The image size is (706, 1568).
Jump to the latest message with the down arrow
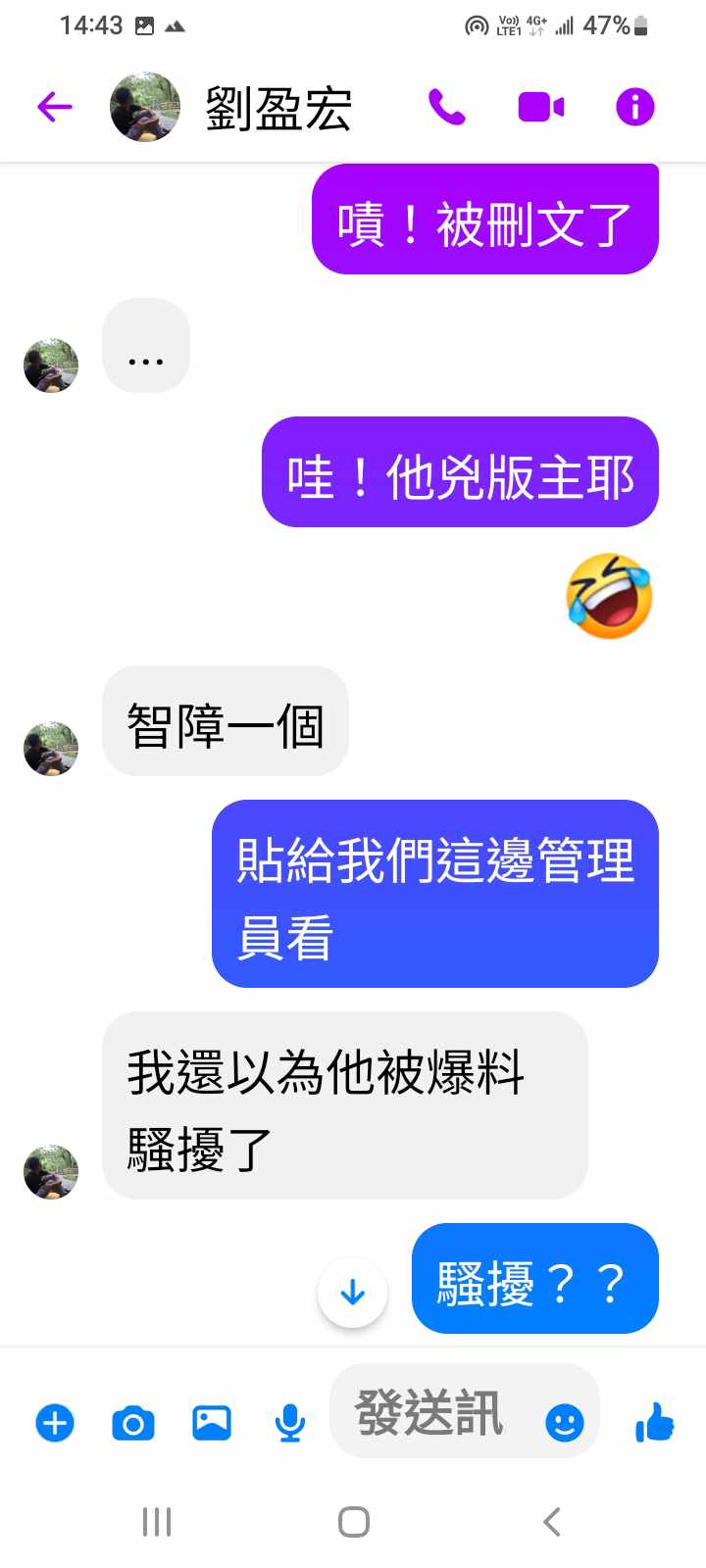click(353, 1294)
